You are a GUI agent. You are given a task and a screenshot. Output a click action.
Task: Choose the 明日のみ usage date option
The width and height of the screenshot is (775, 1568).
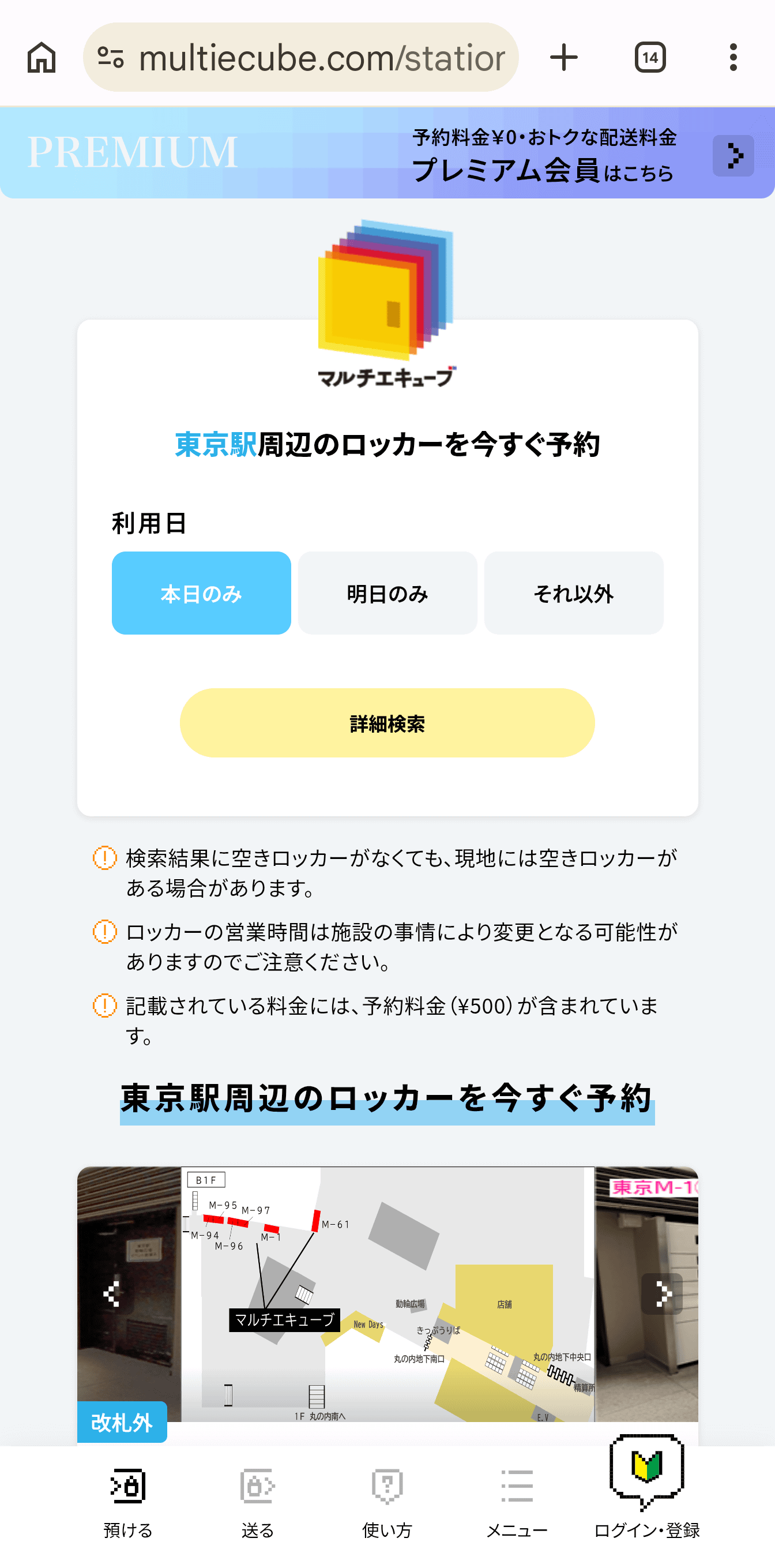click(x=387, y=592)
